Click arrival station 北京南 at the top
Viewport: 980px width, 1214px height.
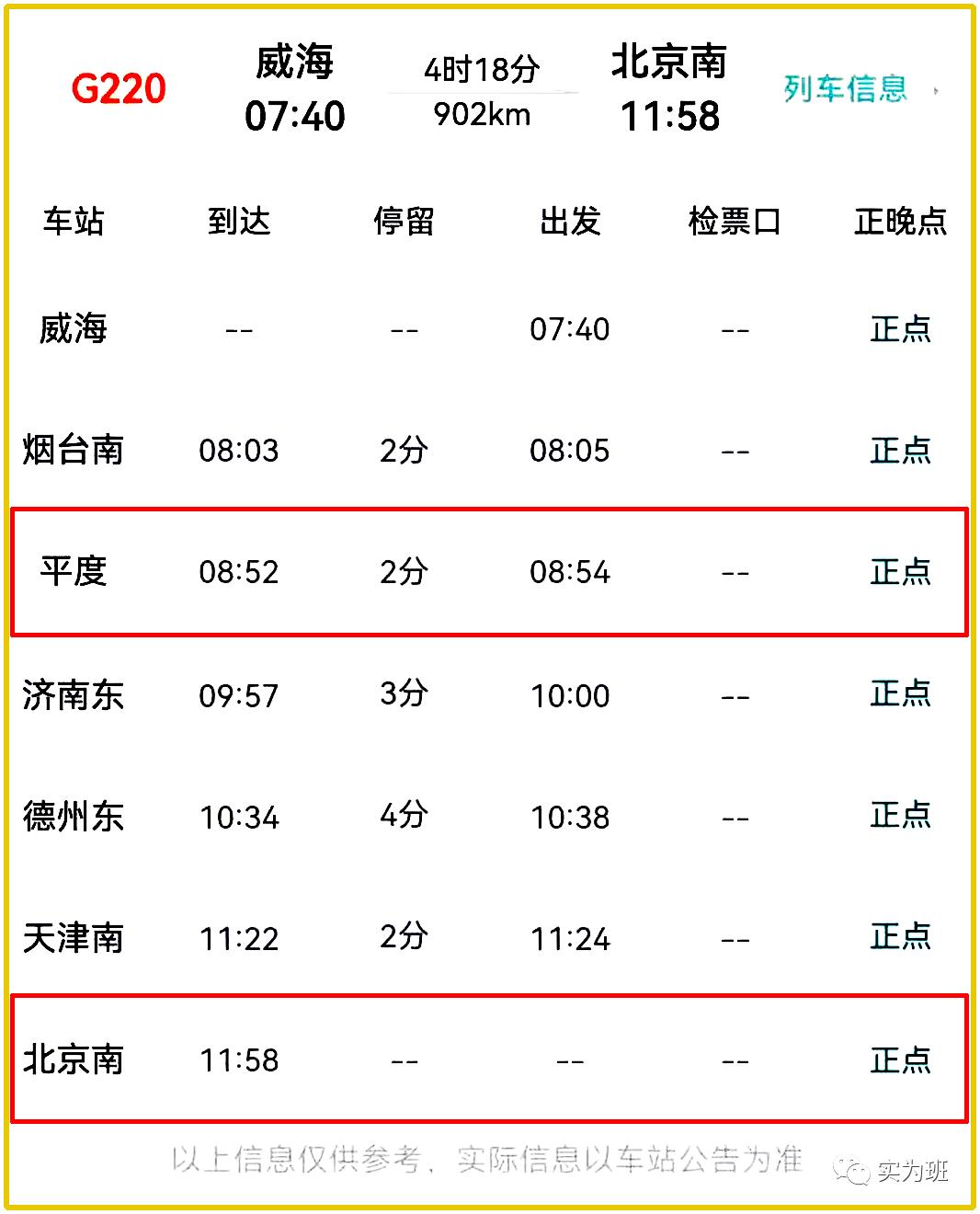(667, 64)
